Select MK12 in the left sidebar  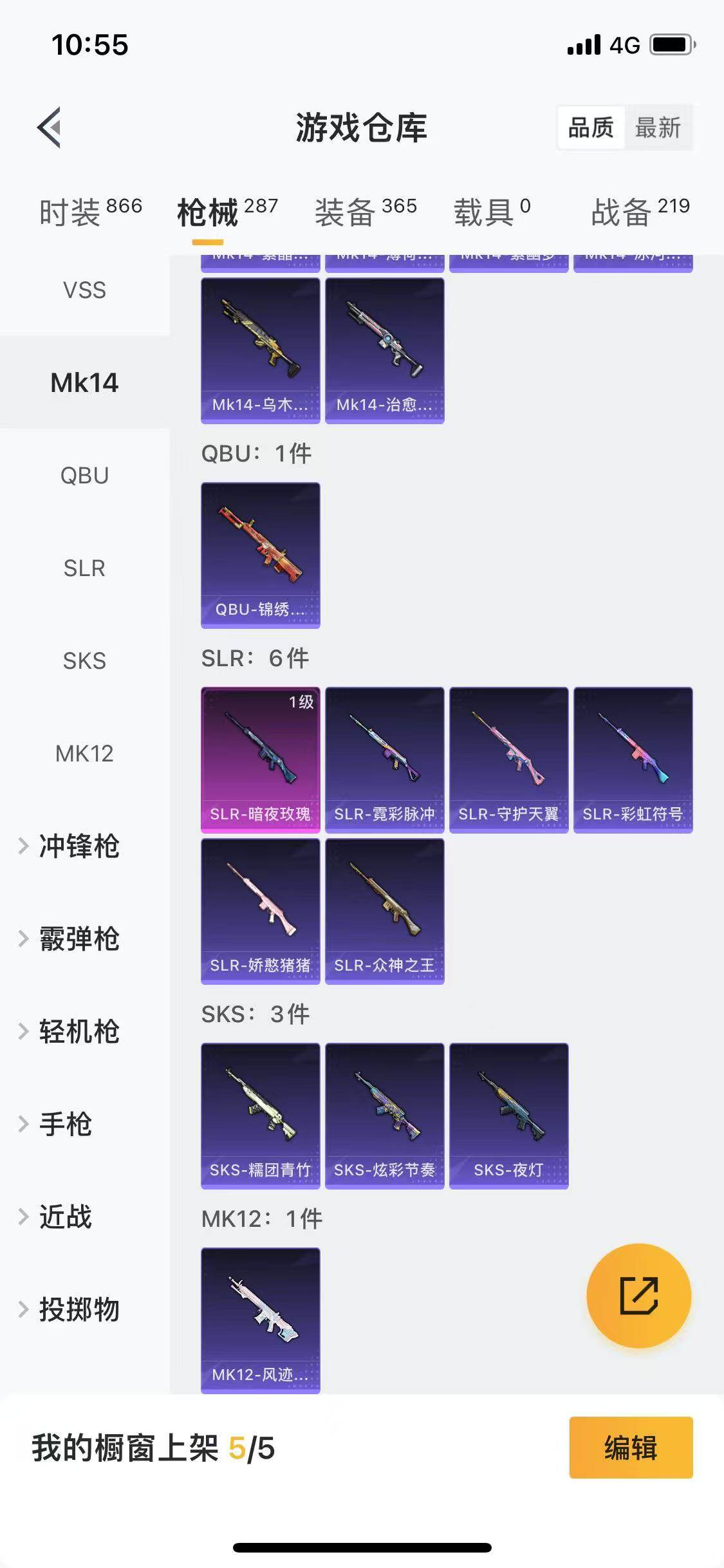point(84,753)
